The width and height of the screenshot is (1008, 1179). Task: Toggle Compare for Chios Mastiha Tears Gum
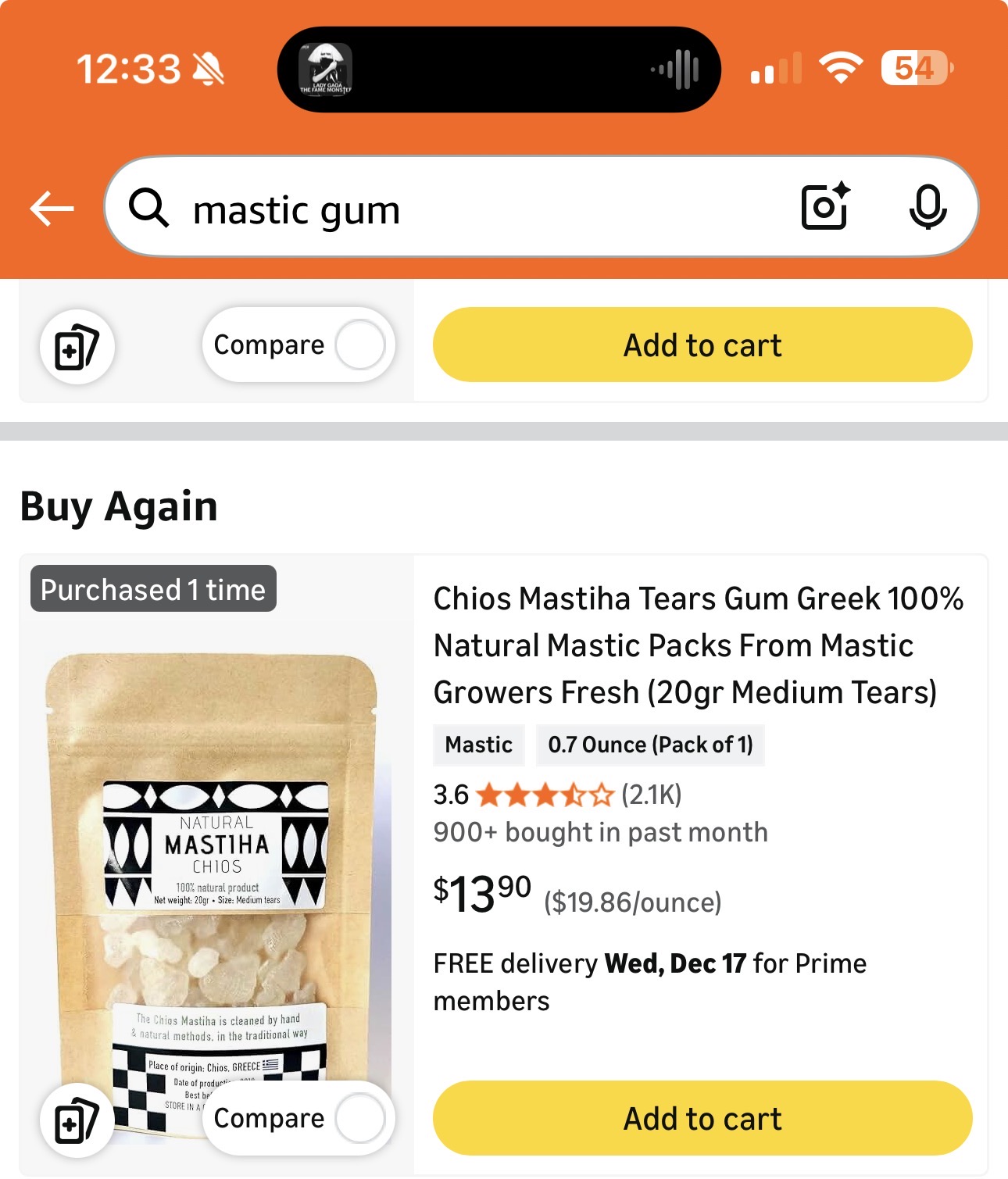(x=359, y=1118)
